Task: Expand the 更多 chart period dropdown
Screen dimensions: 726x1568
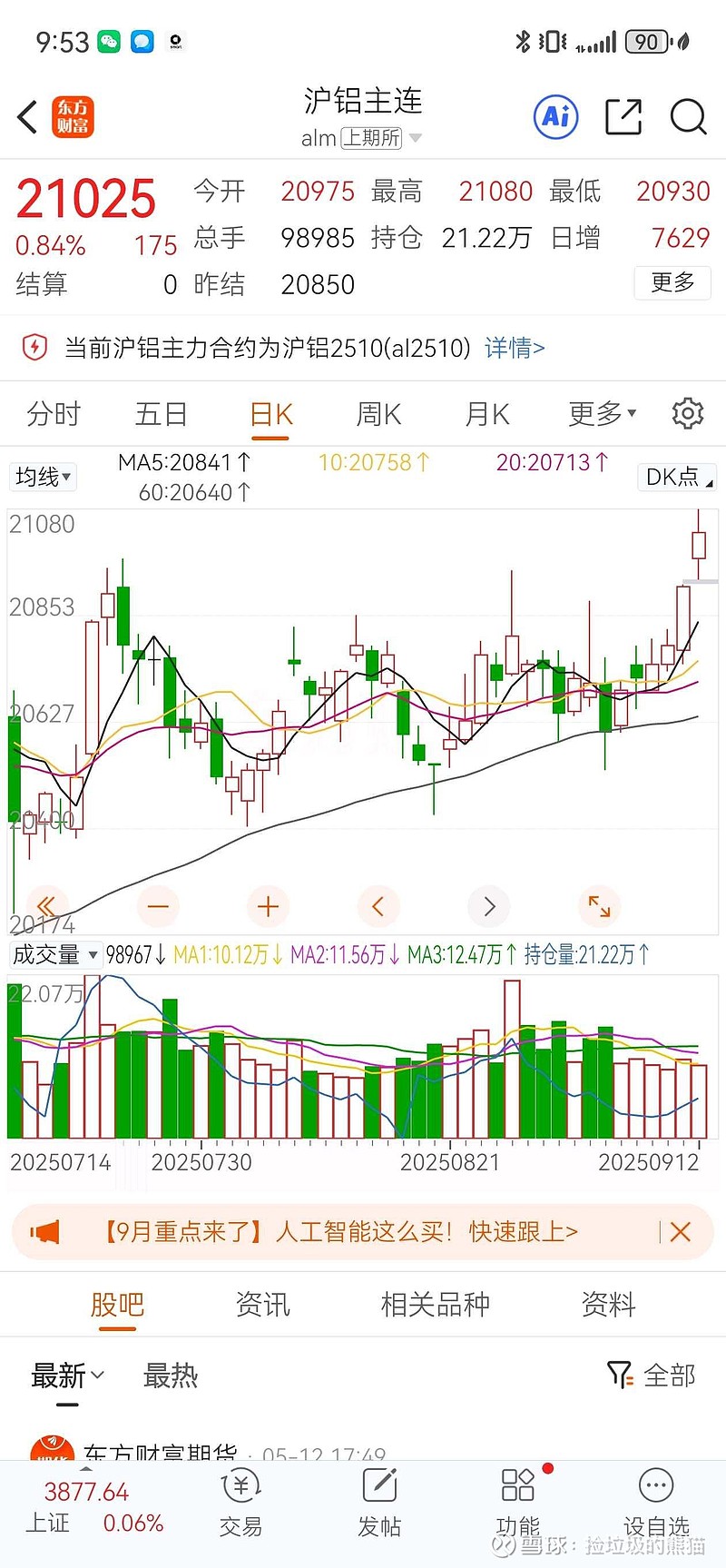Action: pyautogui.click(x=603, y=414)
